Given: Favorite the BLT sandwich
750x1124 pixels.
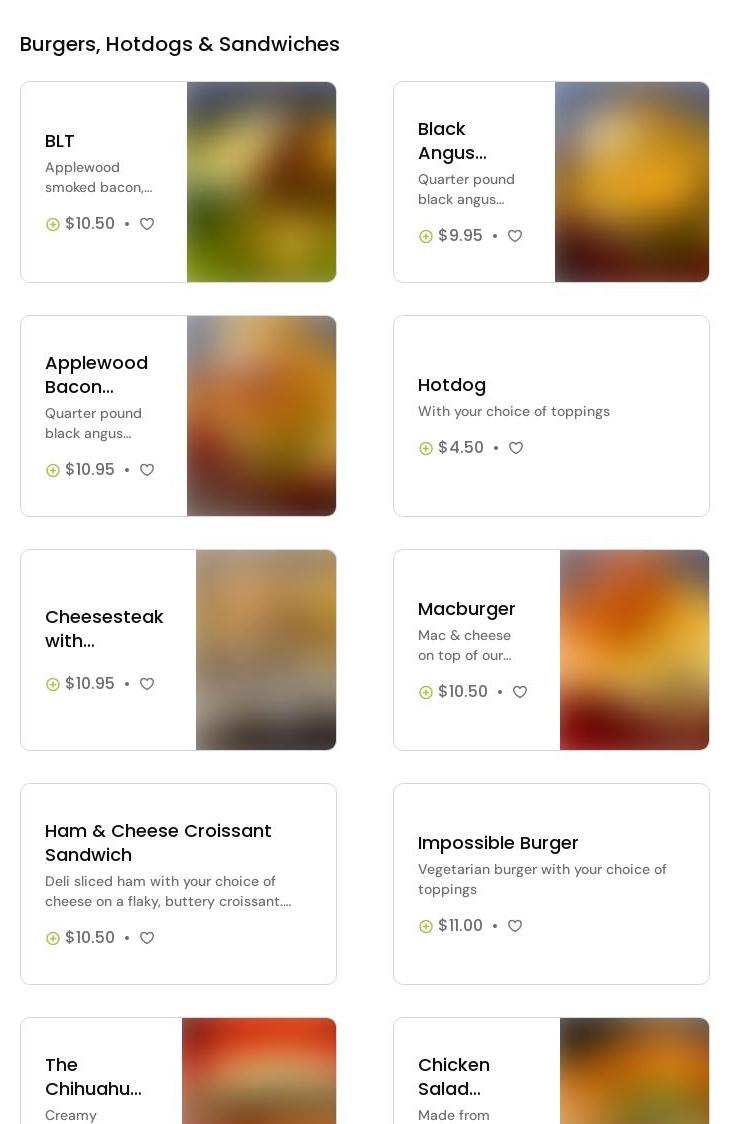Looking at the screenshot, I should pos(147,224).
